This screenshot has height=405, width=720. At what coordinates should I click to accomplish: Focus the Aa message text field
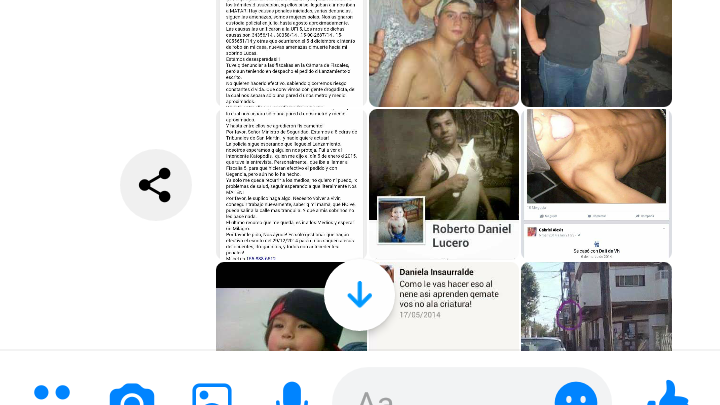pos(440,395)
